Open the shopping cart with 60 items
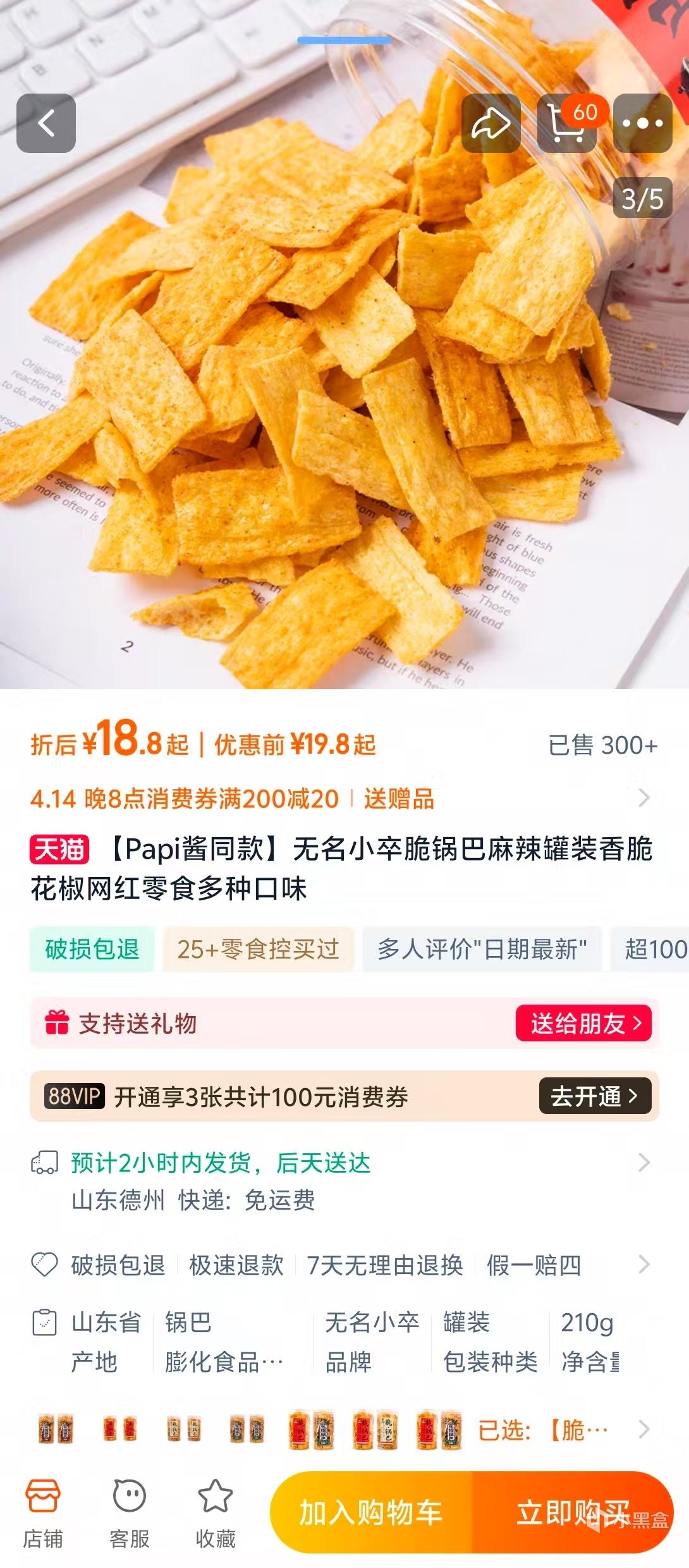The width and height of the screenshot is (689, 1568). coord(566,123)
